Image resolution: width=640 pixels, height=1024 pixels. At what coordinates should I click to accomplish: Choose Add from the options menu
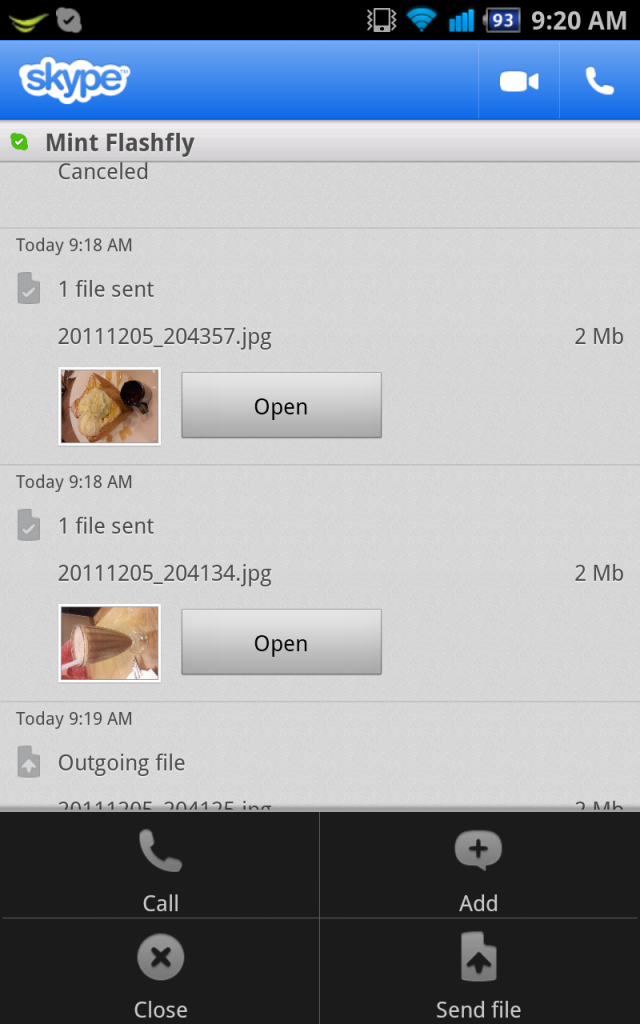tap(478, 866)
